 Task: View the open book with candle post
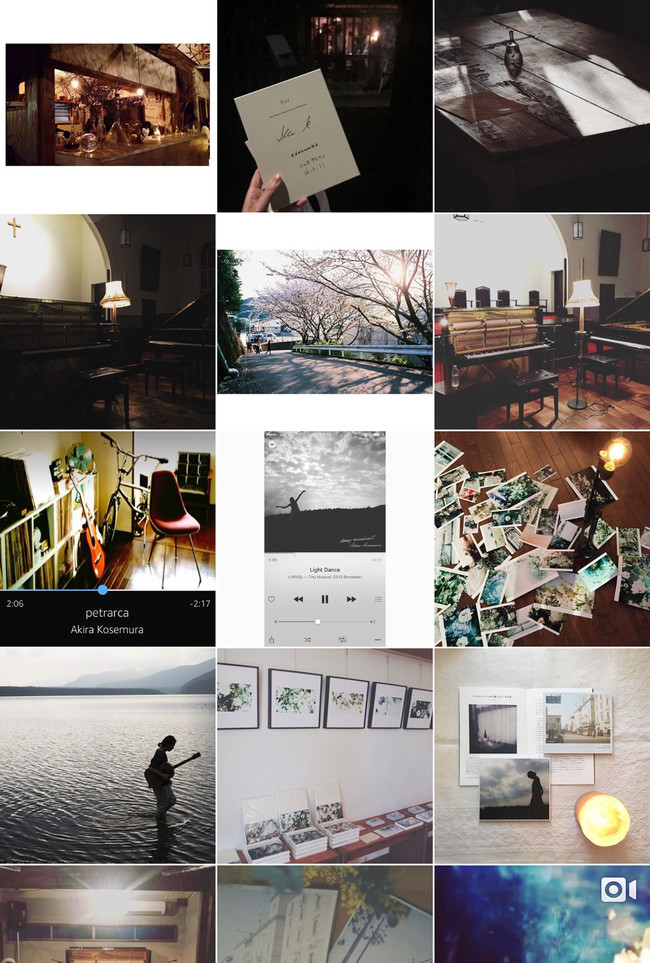pyautogui.click(x=542, y=755)
